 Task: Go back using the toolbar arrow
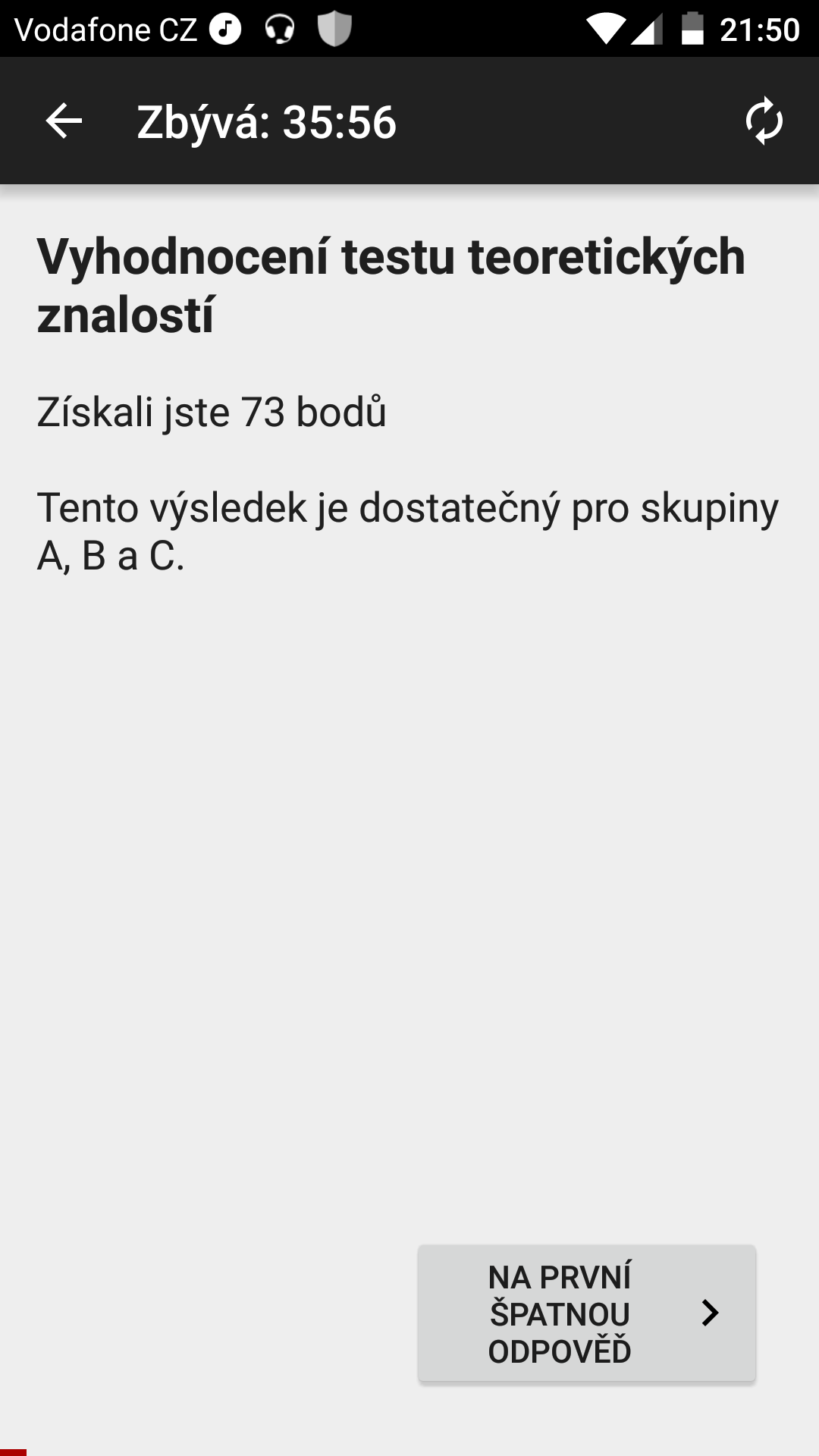coord(64,121)
